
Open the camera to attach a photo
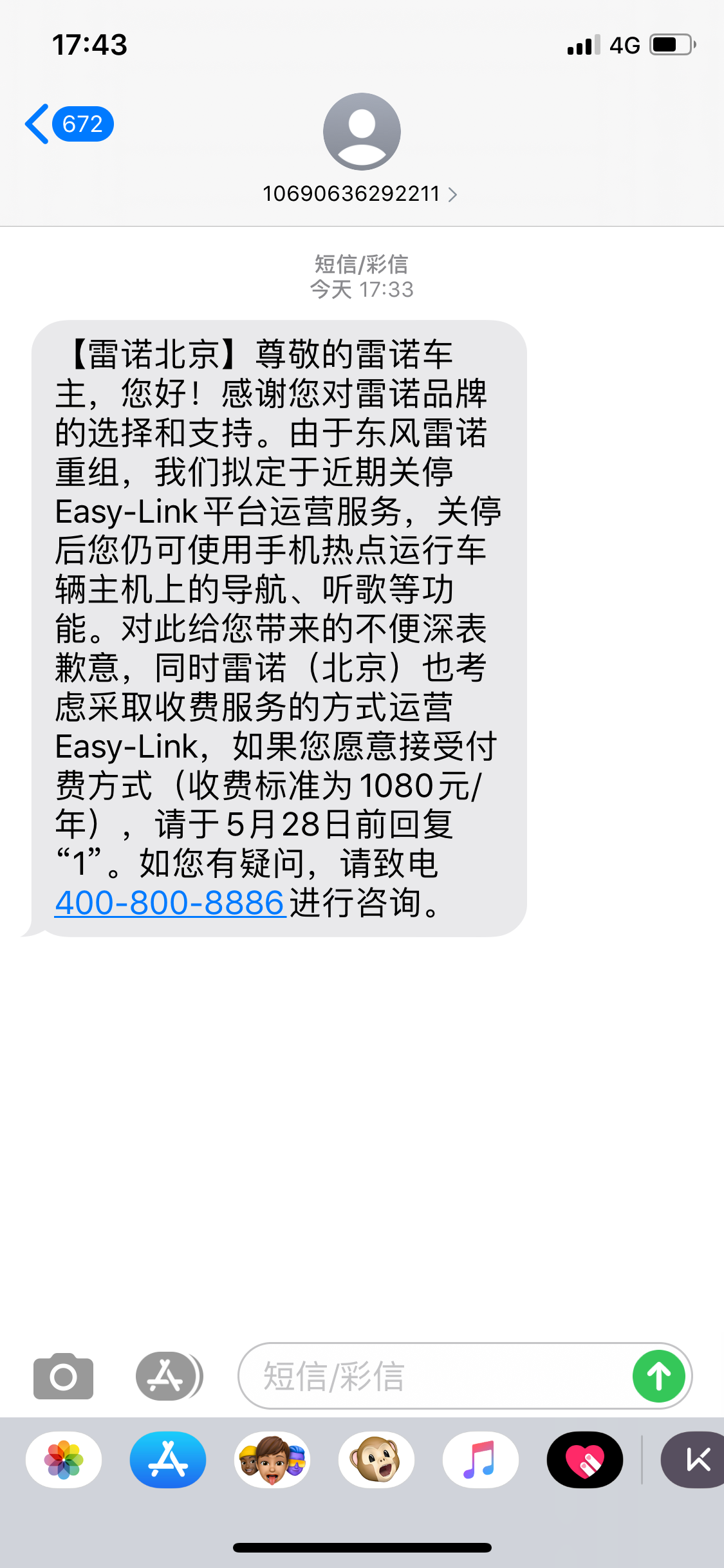[63, 1376]
